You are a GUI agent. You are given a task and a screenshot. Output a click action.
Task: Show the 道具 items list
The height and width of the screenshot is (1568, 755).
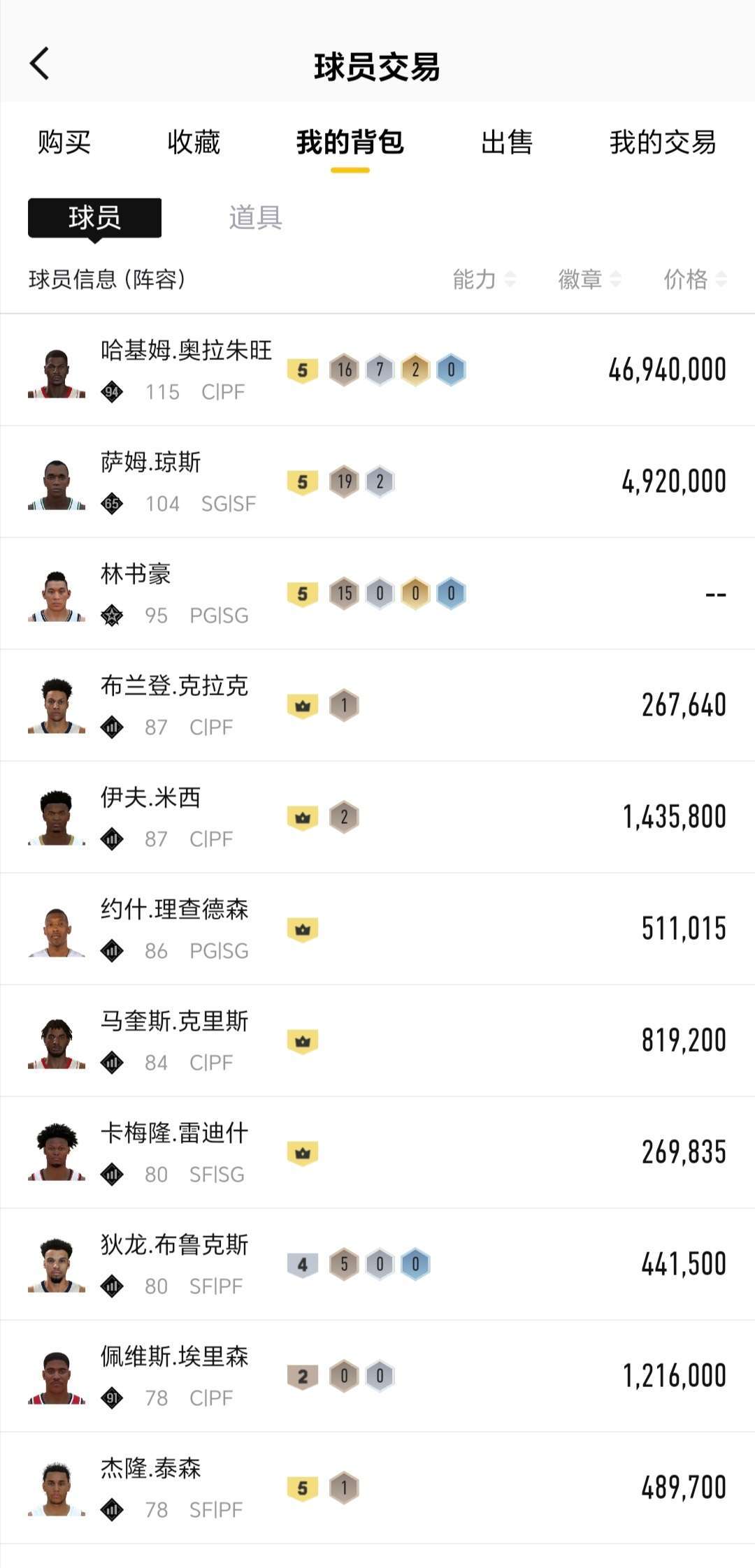(x=255, y=218)
